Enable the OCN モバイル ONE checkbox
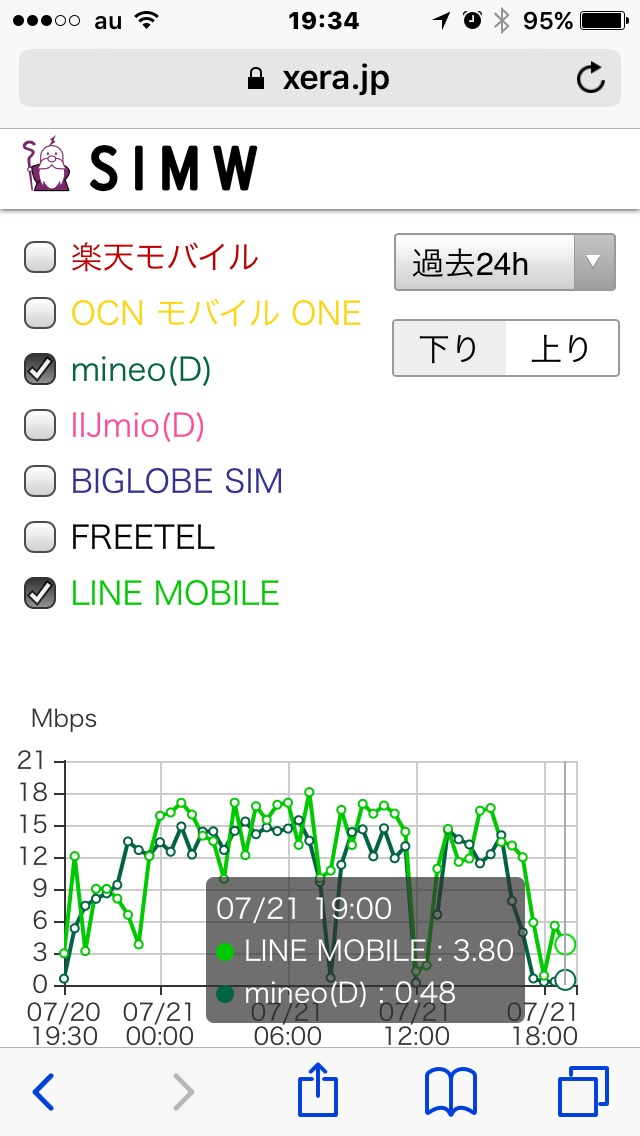 (x=40, y=314)
